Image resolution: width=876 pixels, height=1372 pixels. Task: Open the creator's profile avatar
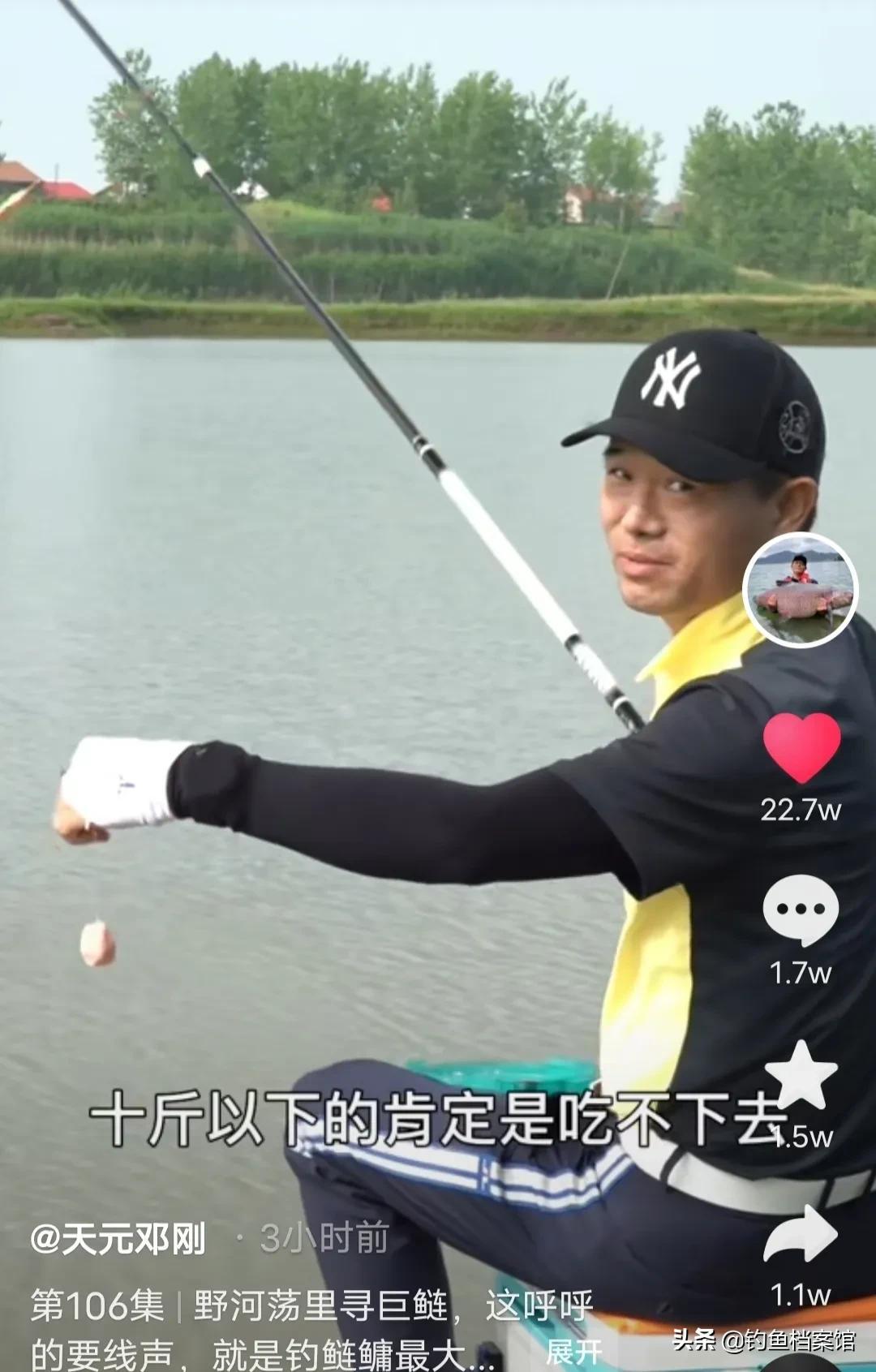(801, 590)
